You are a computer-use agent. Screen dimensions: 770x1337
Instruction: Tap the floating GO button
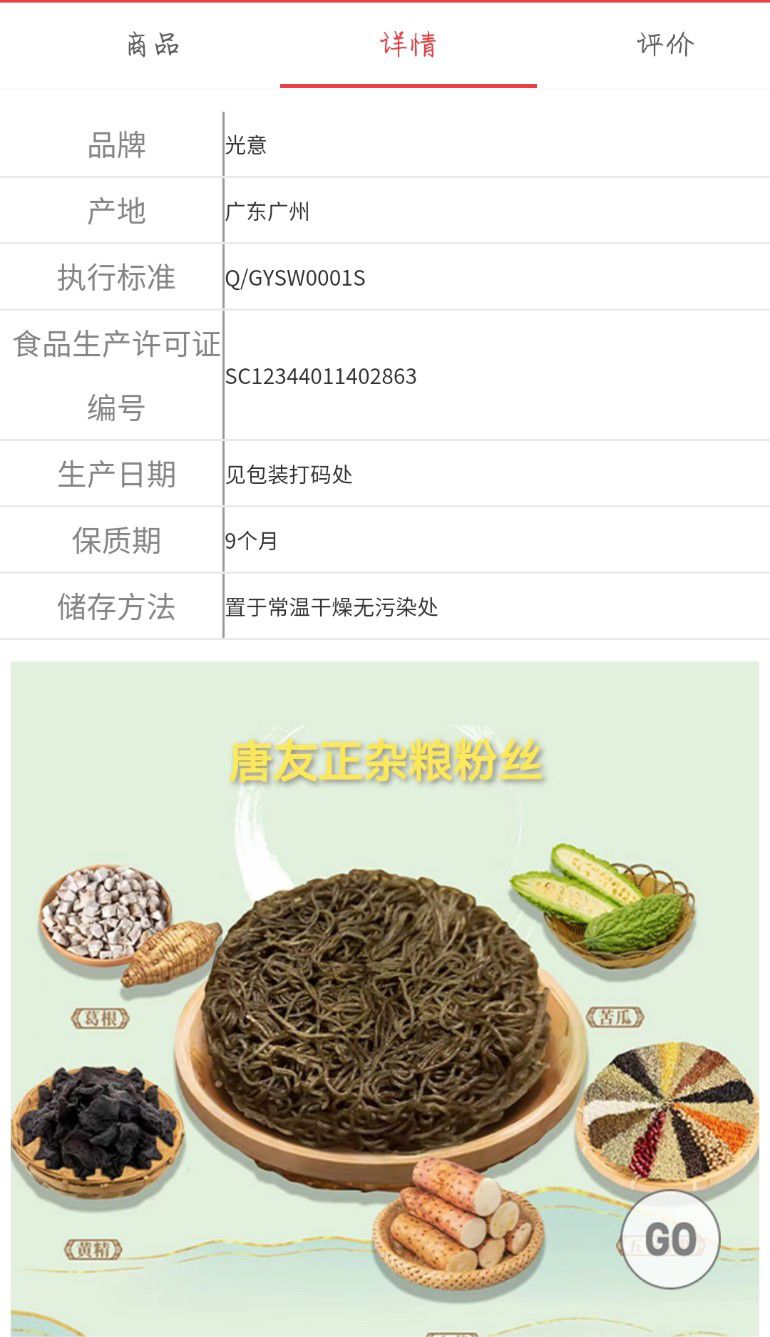pyautogui.click(x=670, y=1240)
